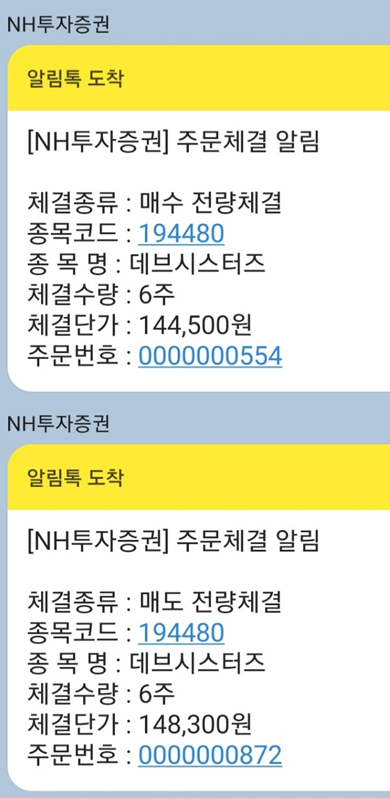
Task: Tap order number link 0000000554
Action: click(x=210, y=356)
